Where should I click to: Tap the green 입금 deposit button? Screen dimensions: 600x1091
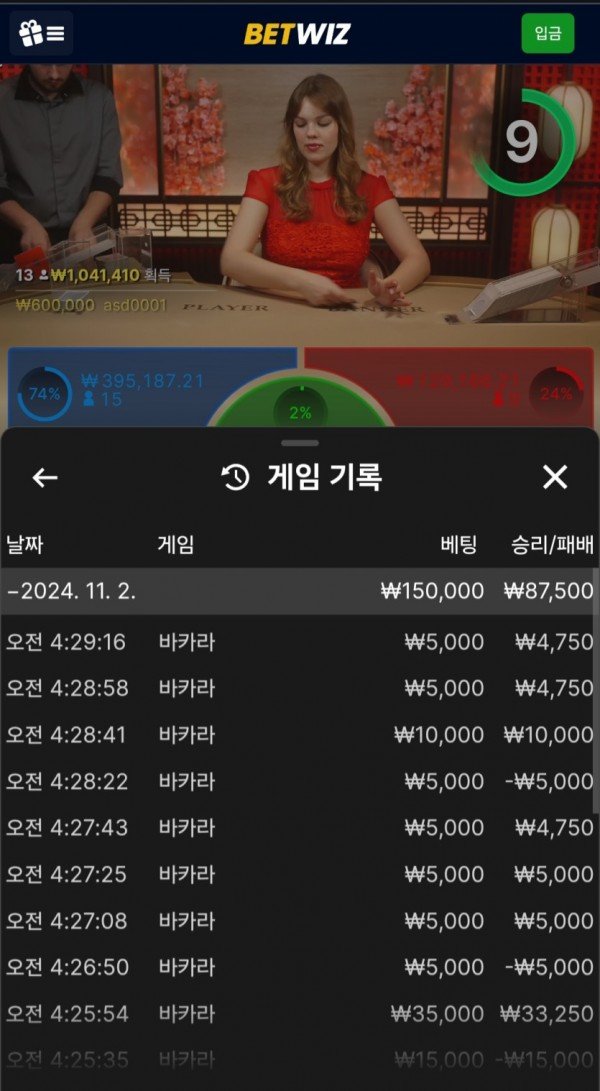[547, 34]
